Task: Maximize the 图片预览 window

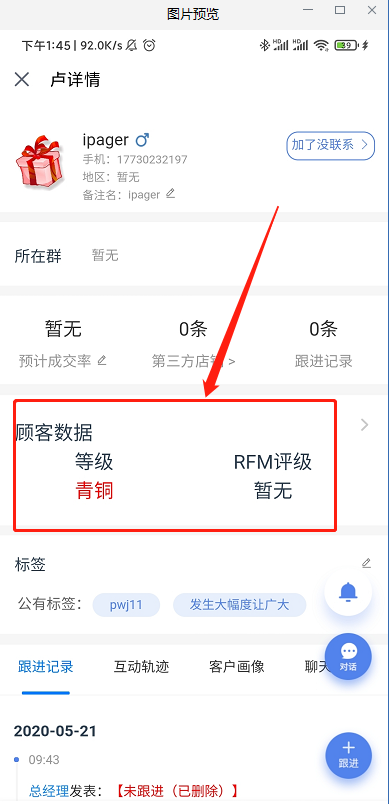Action: click(x=340, y=10)
